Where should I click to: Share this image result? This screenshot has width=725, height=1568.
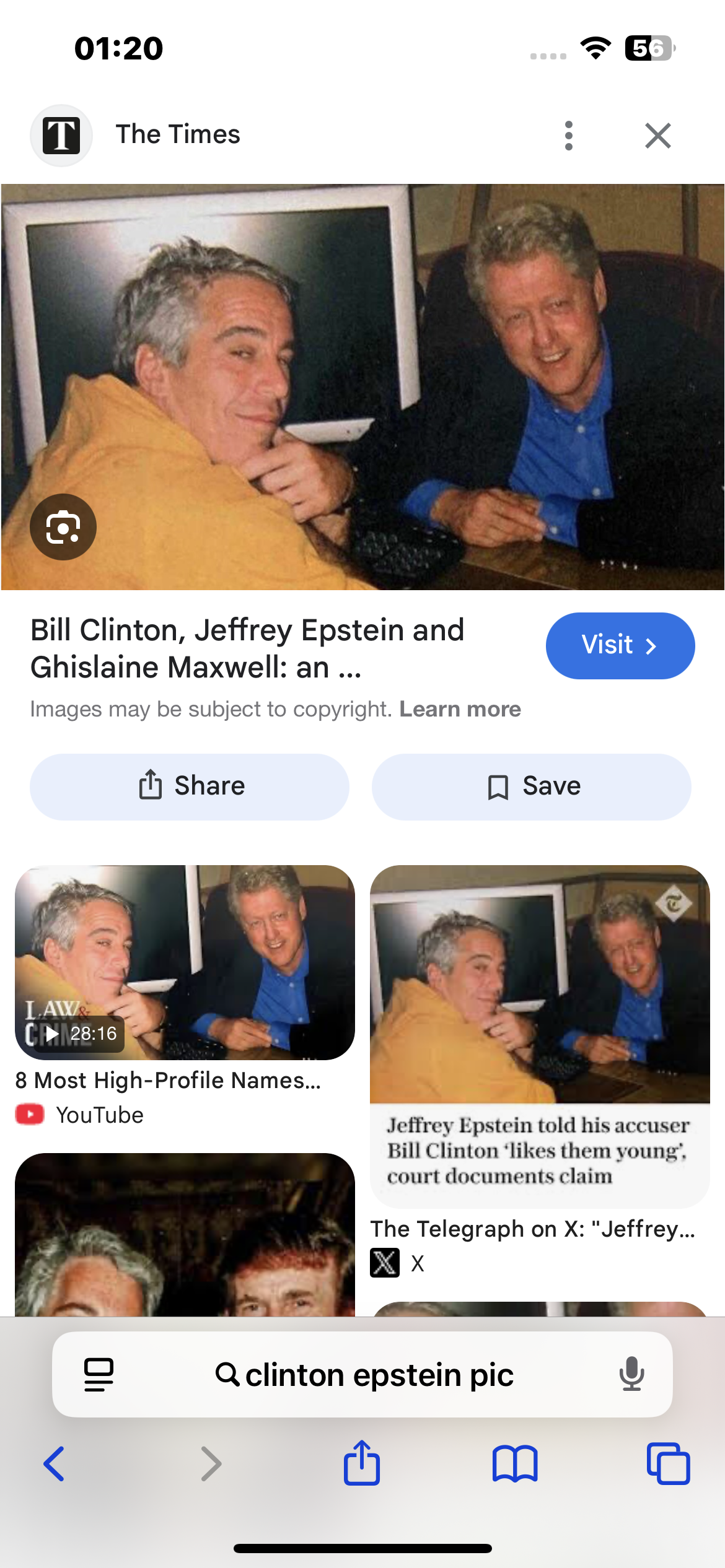pyautogui.click(x=190, y=786)
